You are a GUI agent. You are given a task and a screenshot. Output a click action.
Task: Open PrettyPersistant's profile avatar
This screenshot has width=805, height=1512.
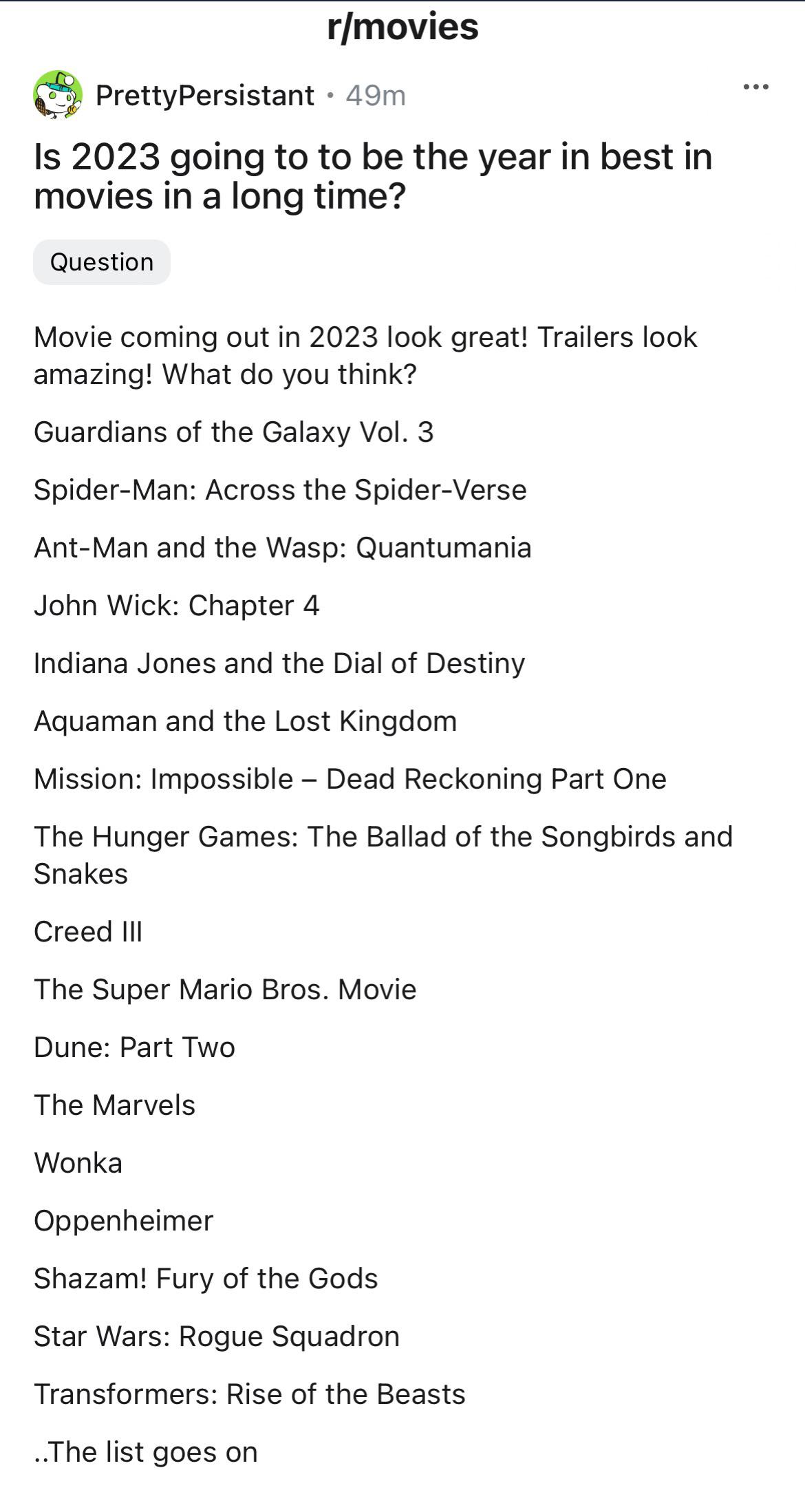point(58,95)
